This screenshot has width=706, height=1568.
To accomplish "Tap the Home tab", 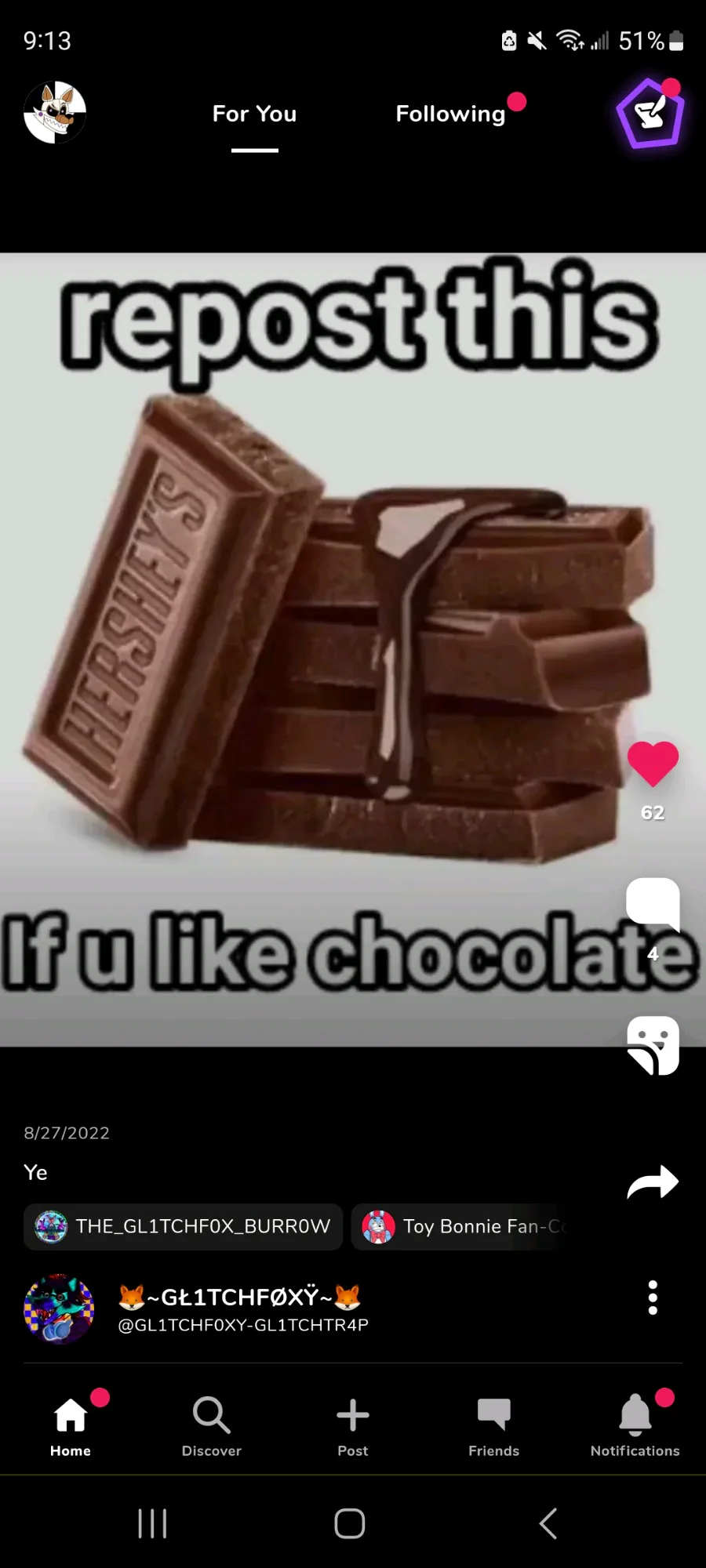I will click(71, 1427).
